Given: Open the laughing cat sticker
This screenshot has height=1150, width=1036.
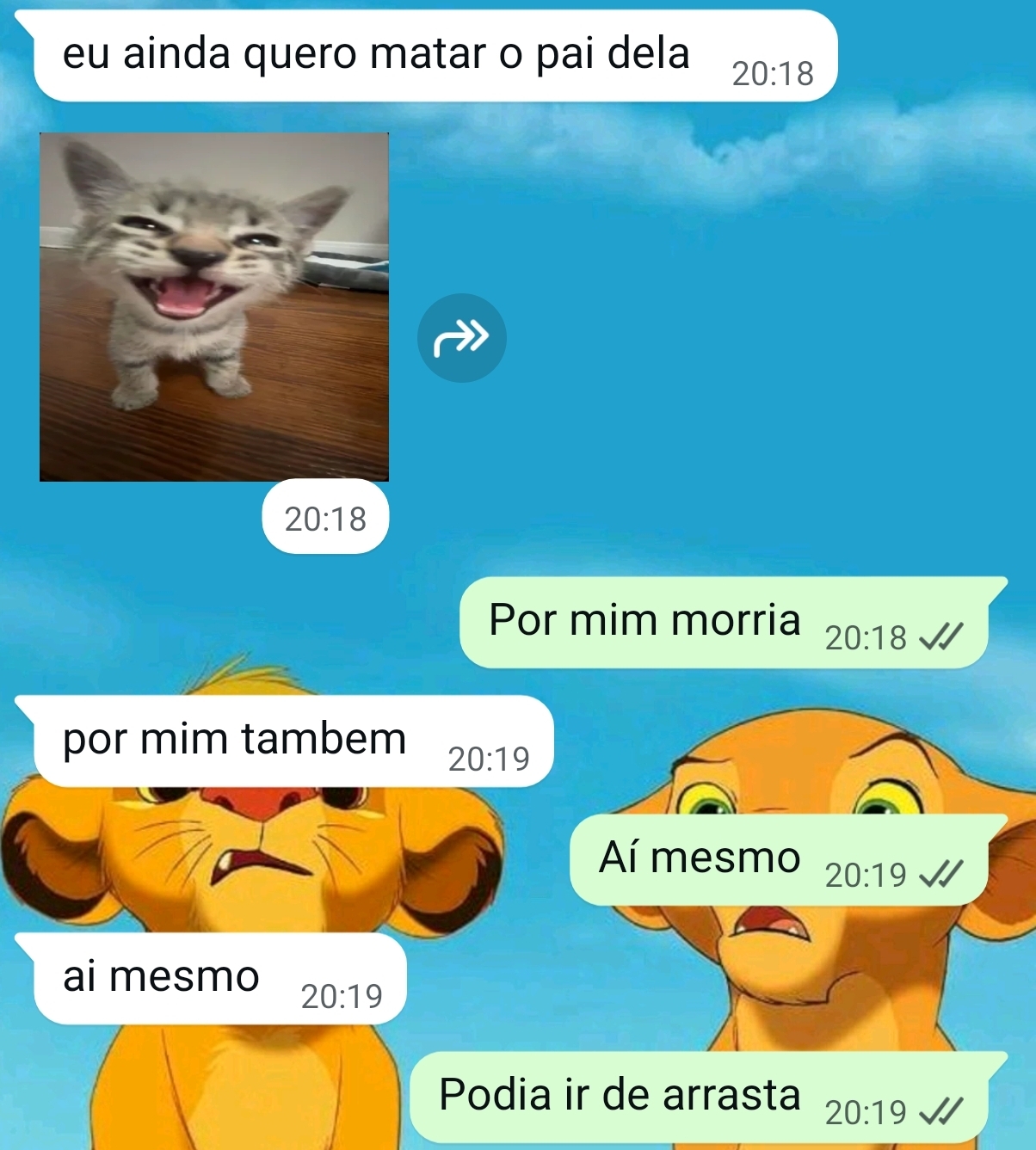Looking at the screenshot, I should 214,307.
